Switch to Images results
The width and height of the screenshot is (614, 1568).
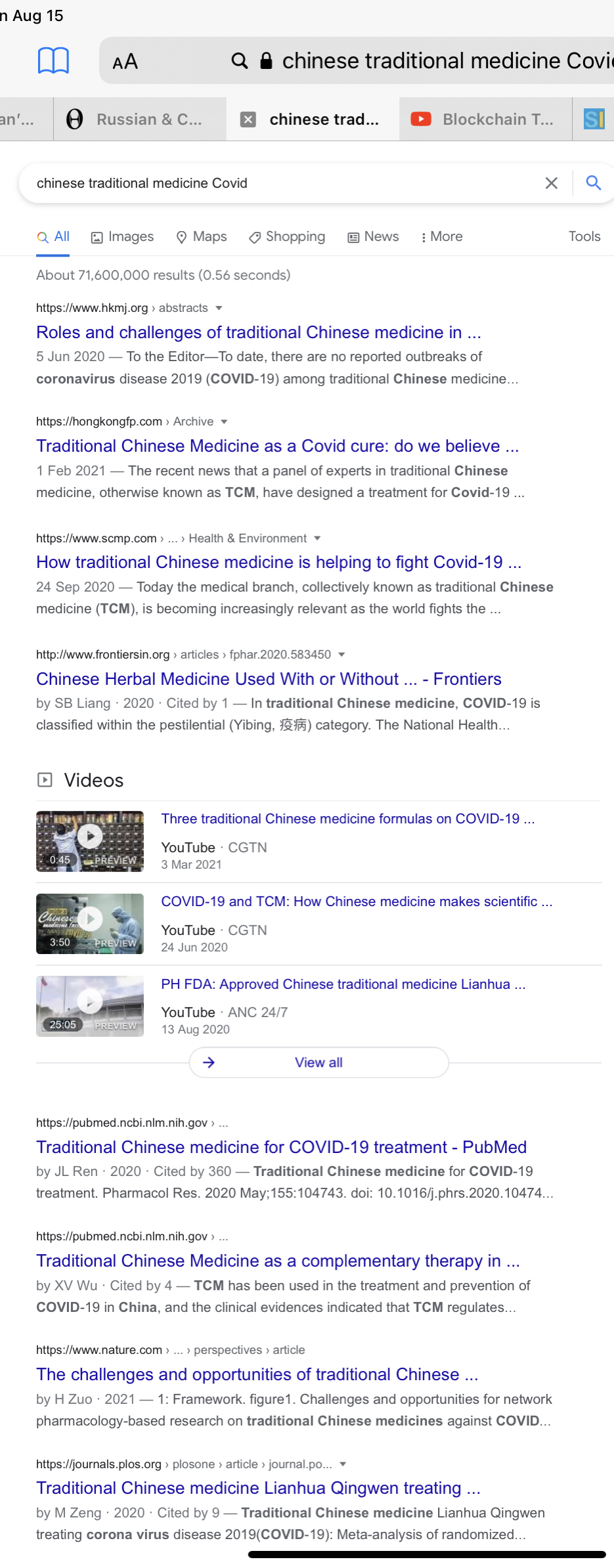(x=122, y=236)
